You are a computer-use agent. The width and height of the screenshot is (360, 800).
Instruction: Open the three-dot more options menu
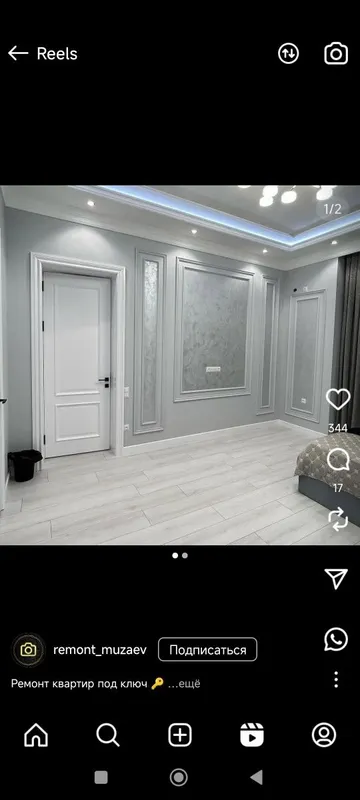coord(336,680)
